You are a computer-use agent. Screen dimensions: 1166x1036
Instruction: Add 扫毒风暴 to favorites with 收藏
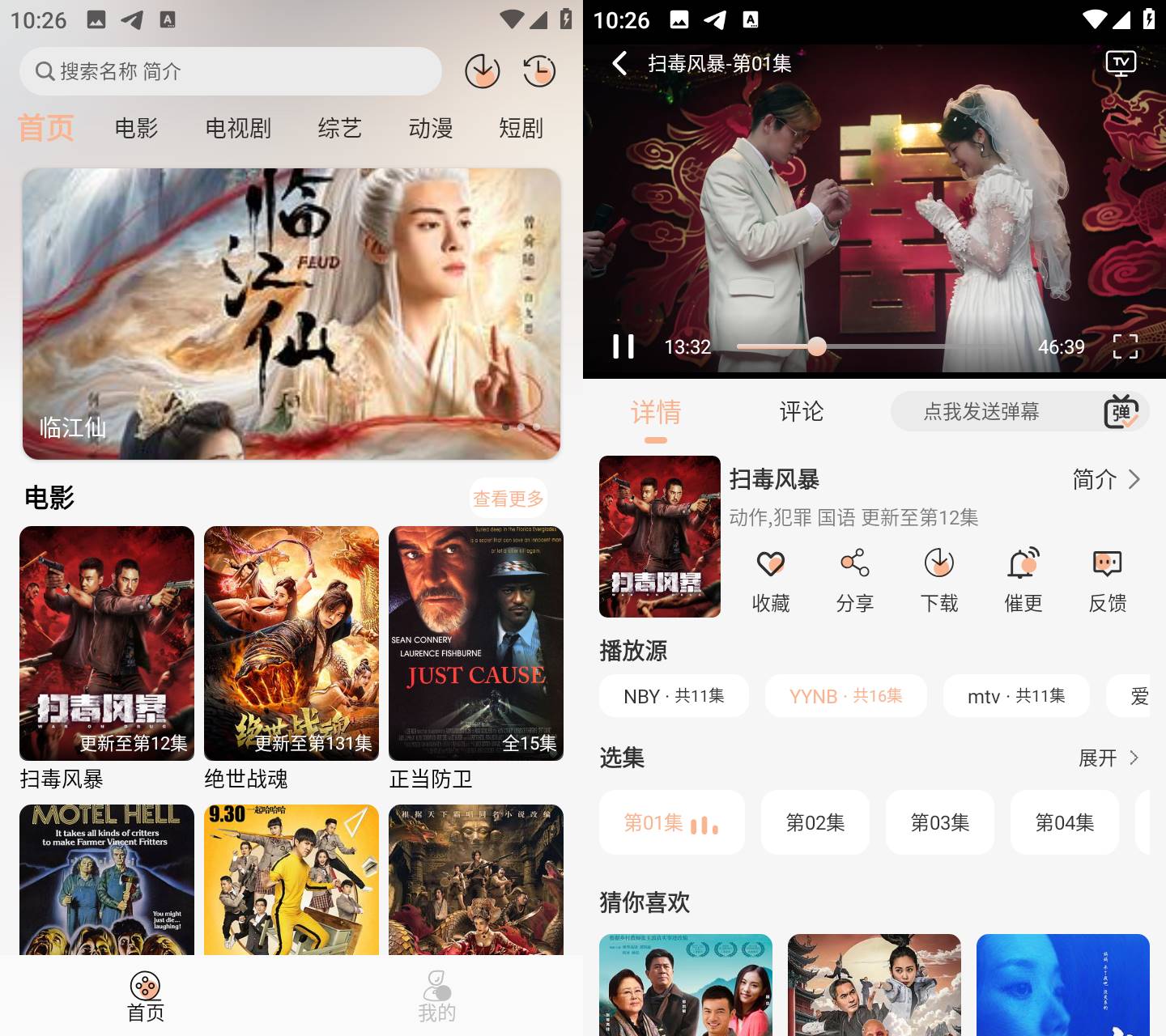click(x=770, y=580)
